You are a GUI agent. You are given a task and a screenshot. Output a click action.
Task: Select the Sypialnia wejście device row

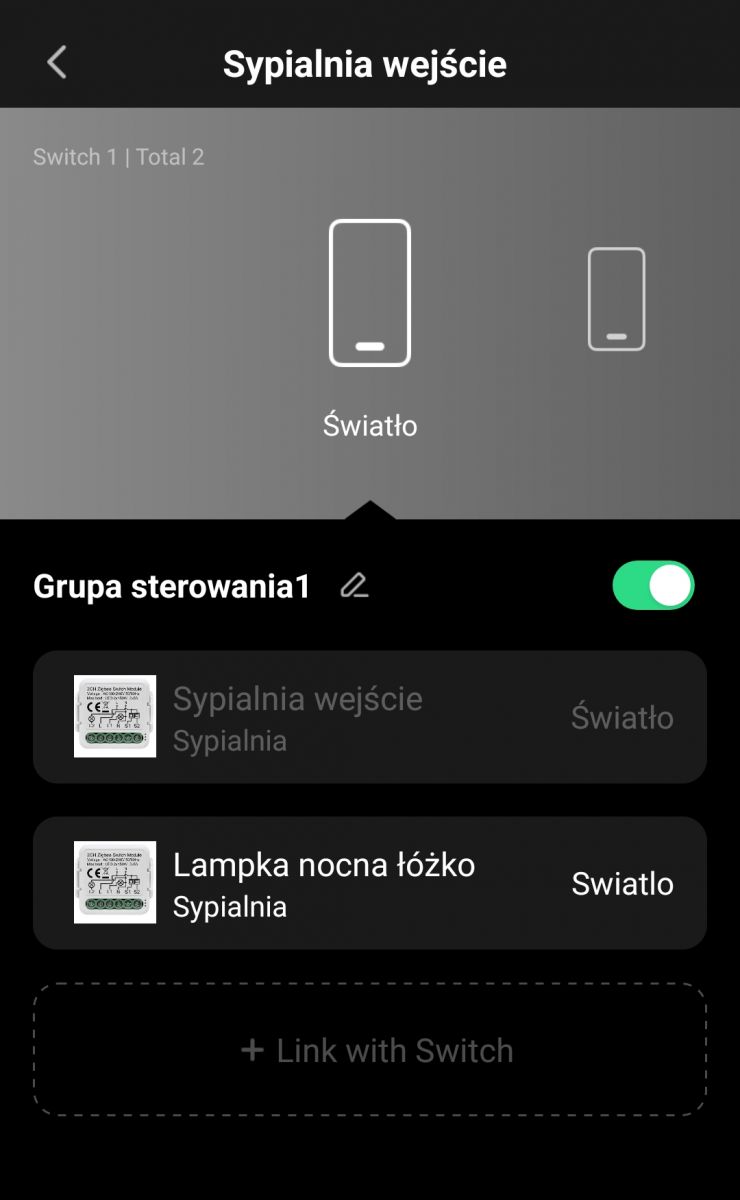pos(370,717)
